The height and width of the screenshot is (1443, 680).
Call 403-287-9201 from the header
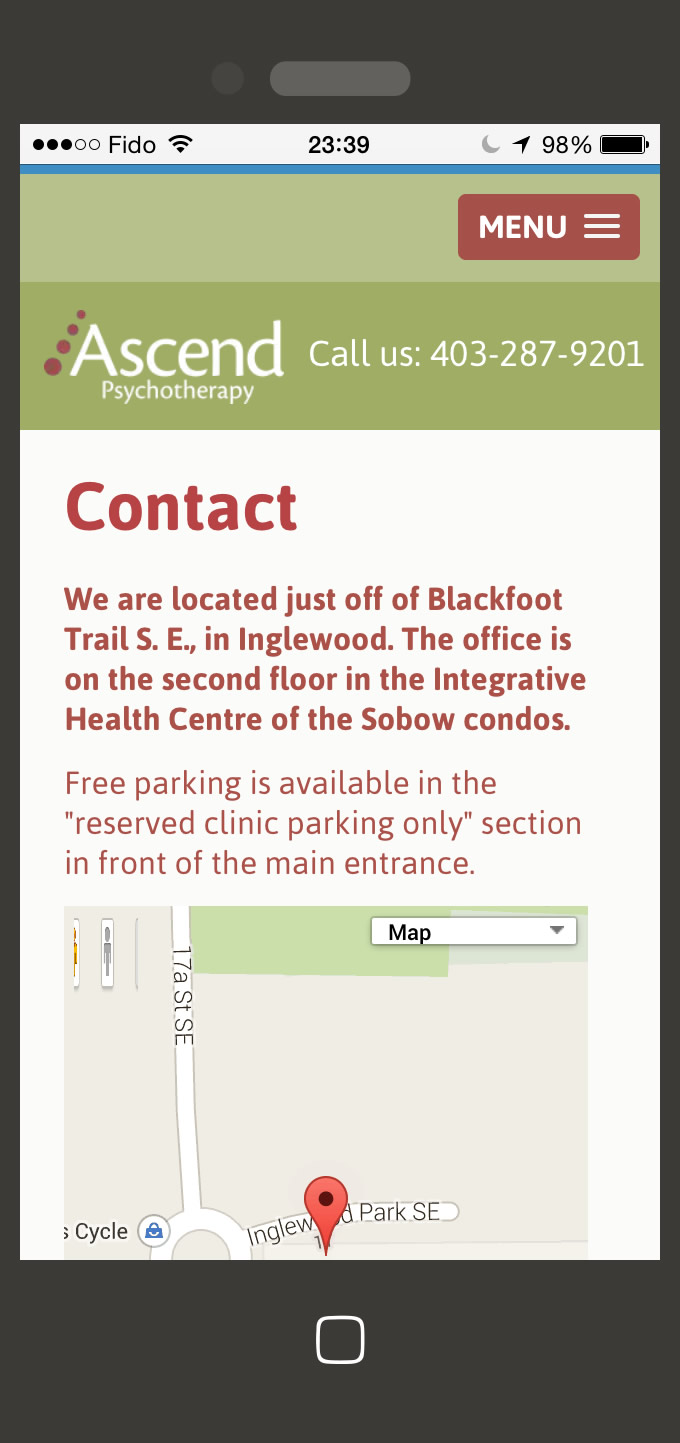pyautogui.click(x=476, y=354)
